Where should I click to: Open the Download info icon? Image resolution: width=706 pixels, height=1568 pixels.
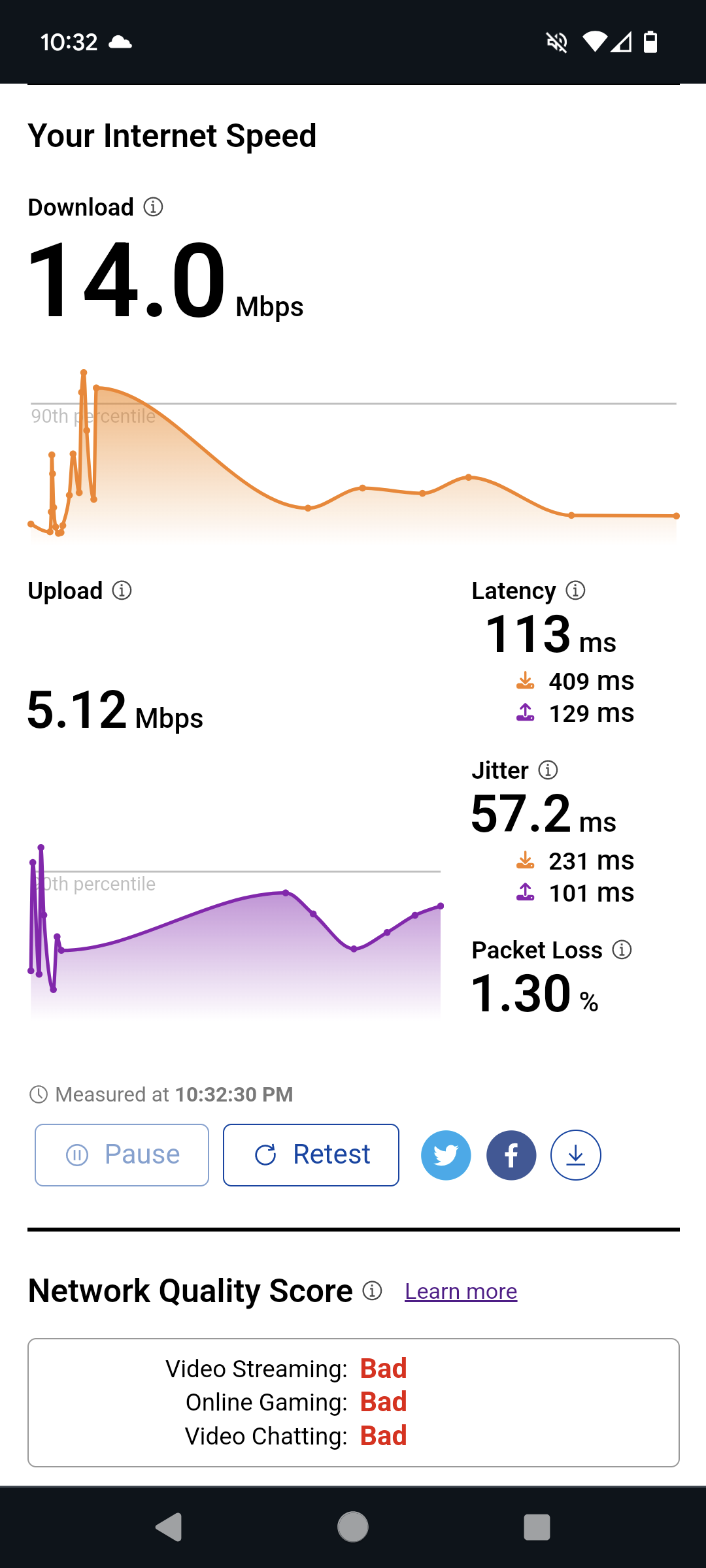(x=153, y=207)
